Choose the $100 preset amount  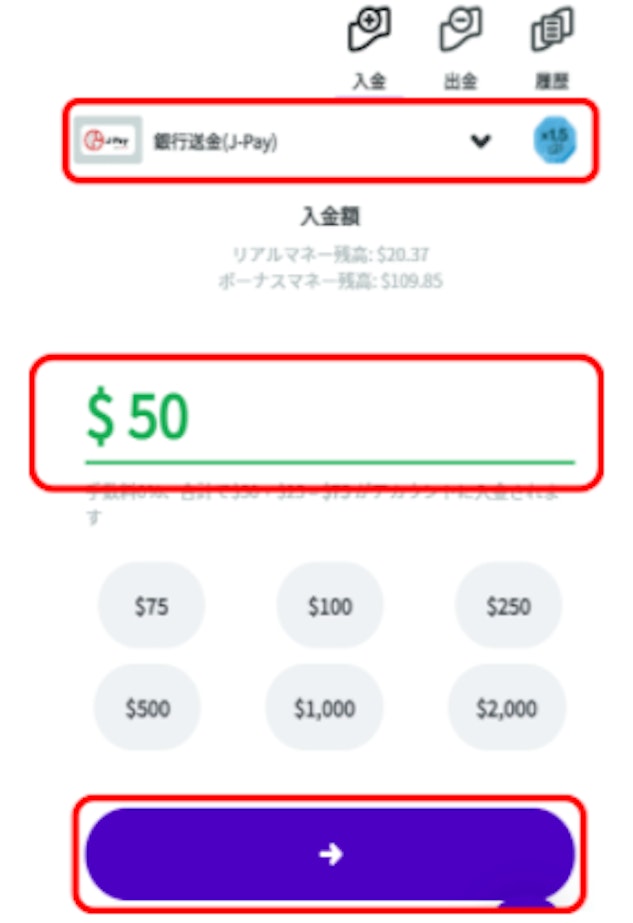[329, 606]
